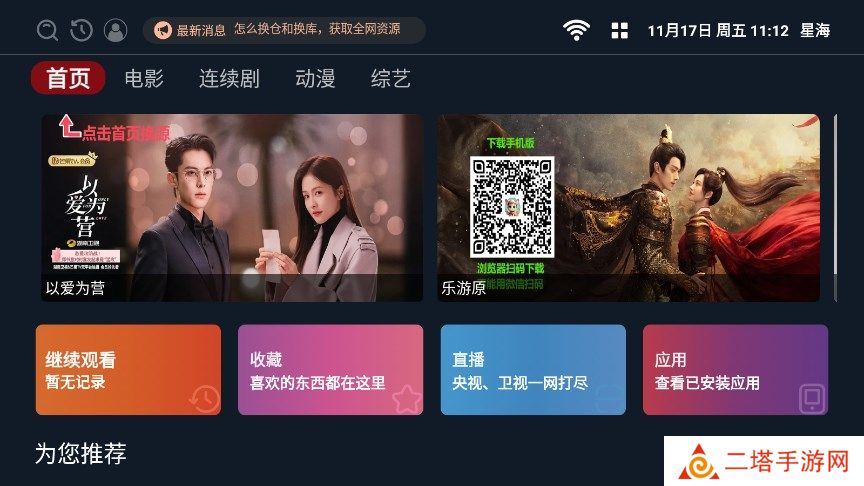Open the 继续观看 card

click(128, 370)
